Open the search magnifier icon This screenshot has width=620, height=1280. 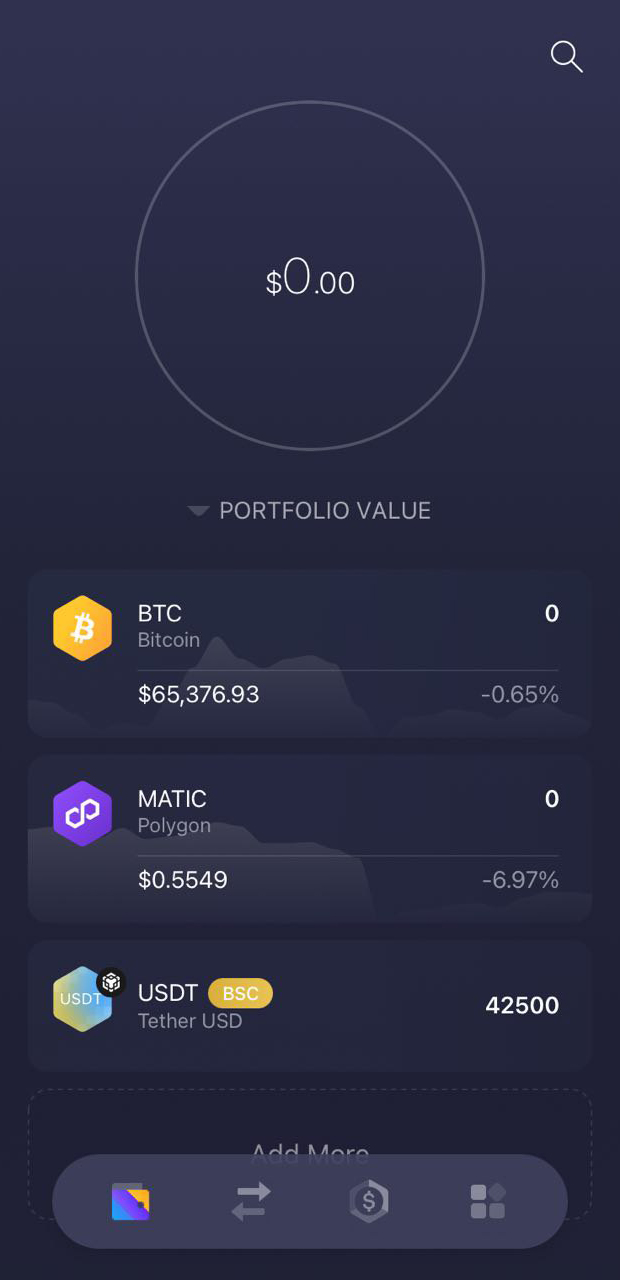coord(566,57)
